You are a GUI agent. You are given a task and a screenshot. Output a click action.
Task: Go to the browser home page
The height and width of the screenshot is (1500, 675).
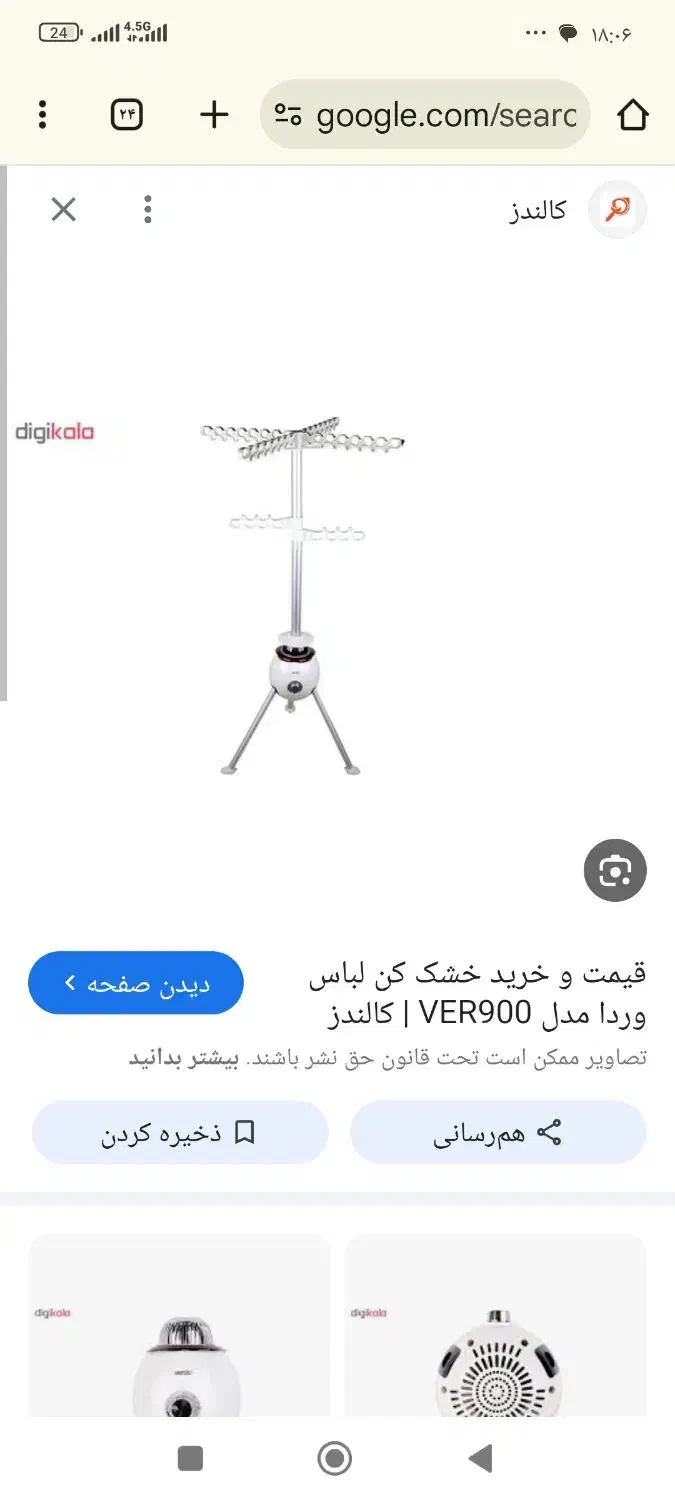tap(632, 115)
